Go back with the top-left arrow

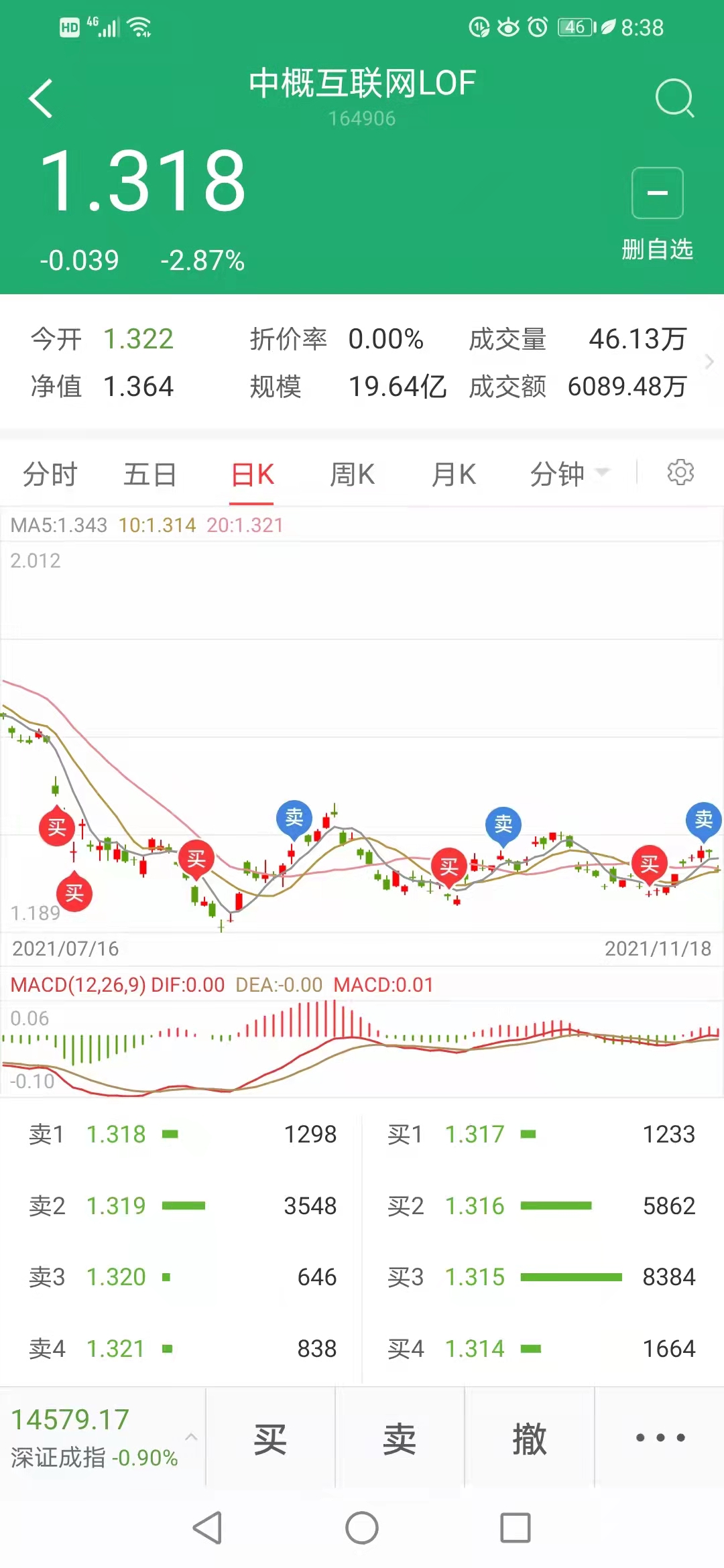42,99
